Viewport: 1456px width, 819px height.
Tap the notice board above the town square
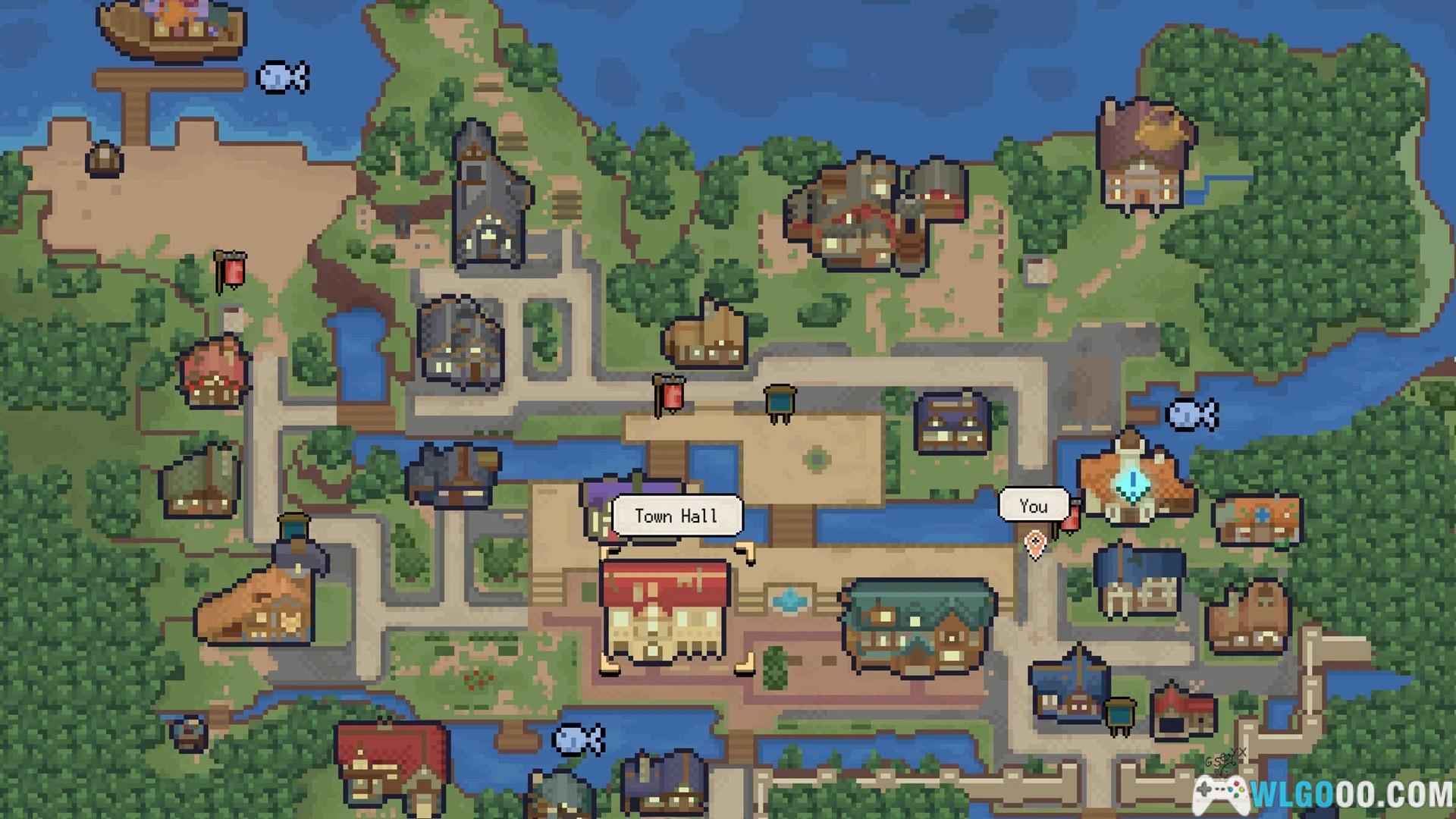point(780,402)
